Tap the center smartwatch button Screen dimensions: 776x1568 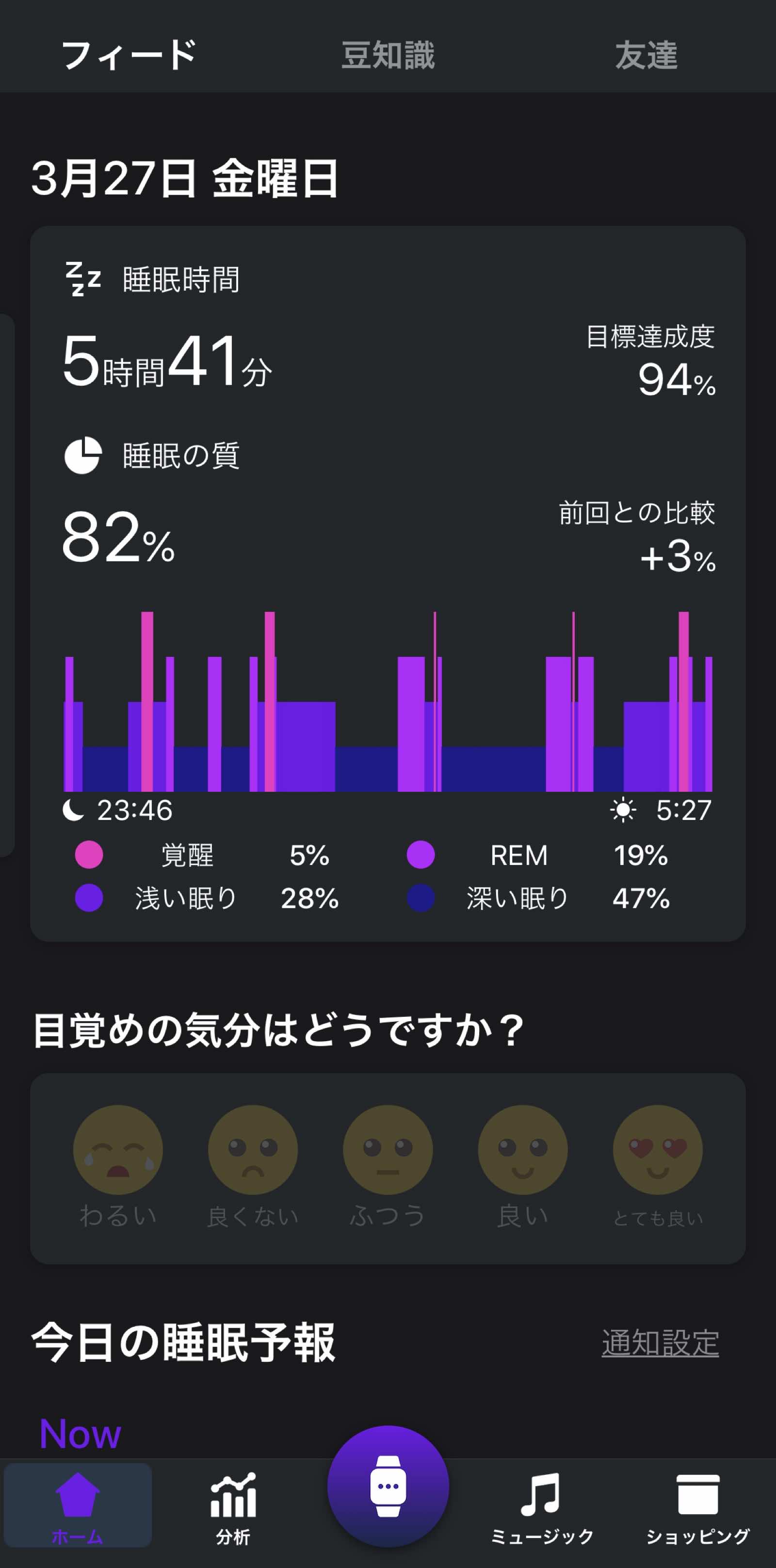388,1486
